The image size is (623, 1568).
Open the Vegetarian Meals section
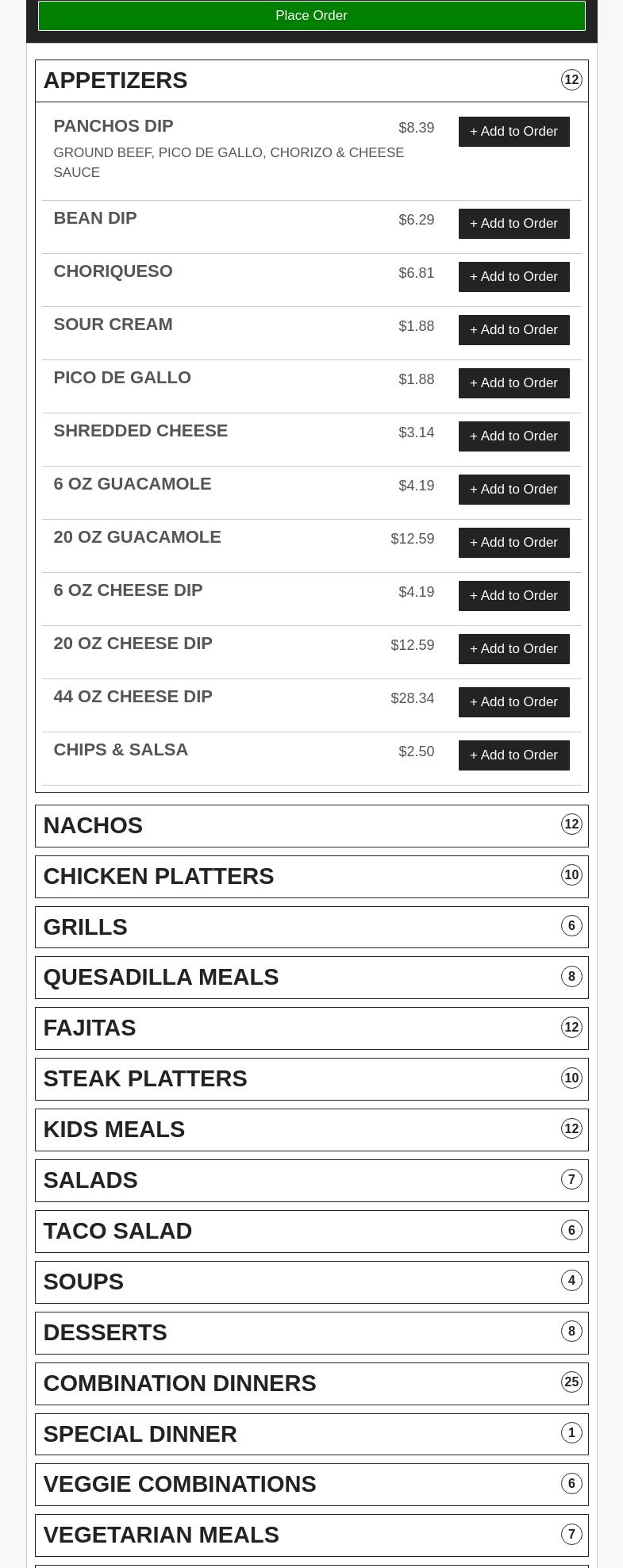point(311,1535)
